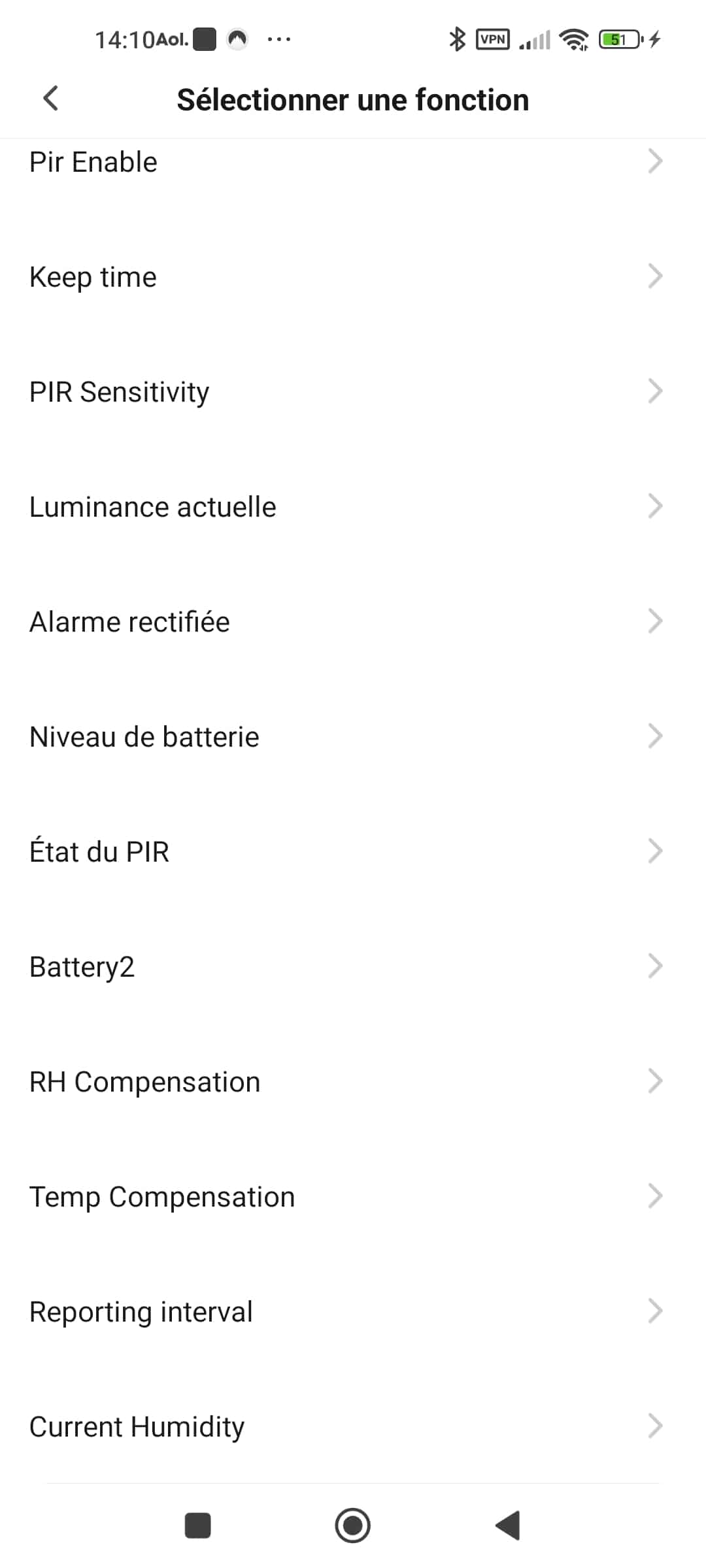Select the Keep time function
The image size is (706, 1568).
pos(353,277)
